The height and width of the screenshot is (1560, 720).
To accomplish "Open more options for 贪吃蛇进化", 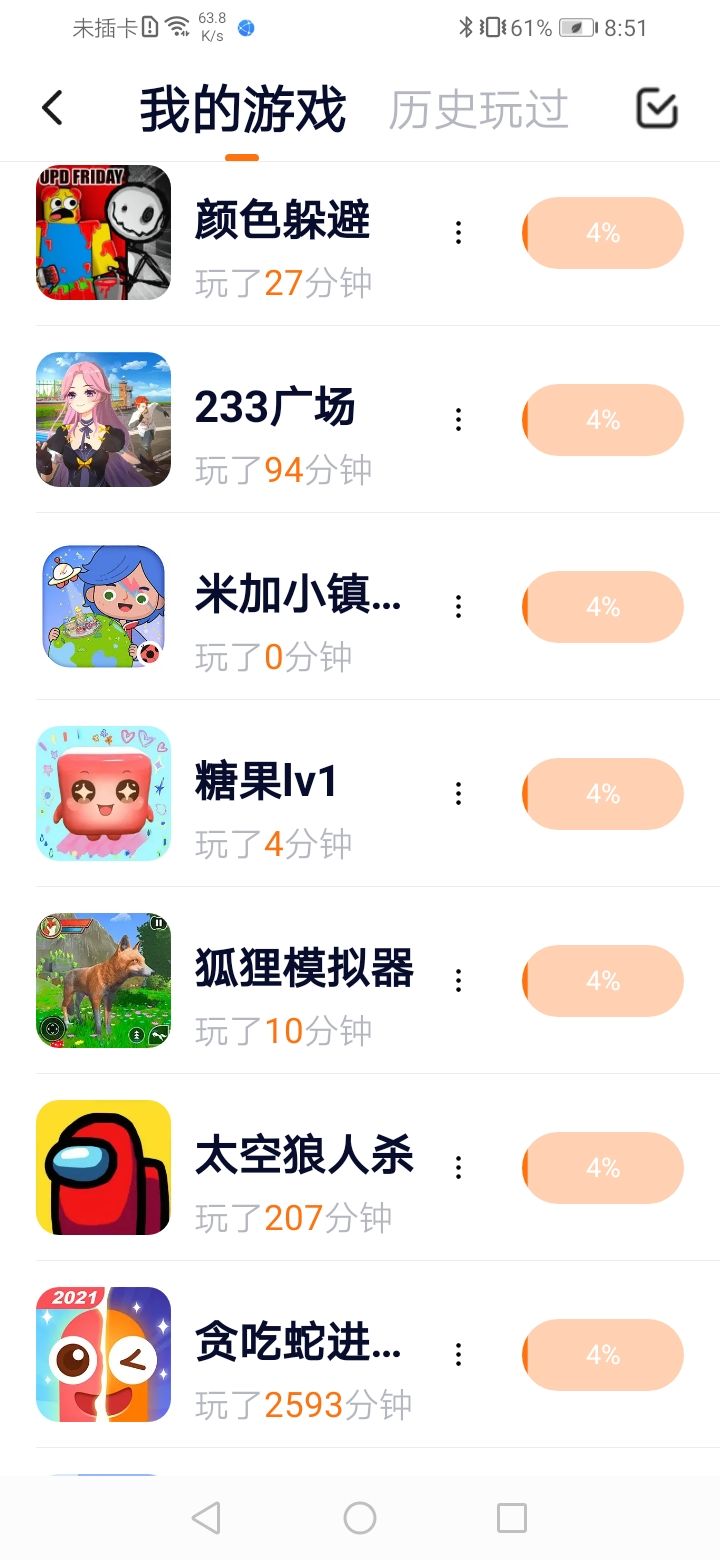I will [x=458, y=1355].
